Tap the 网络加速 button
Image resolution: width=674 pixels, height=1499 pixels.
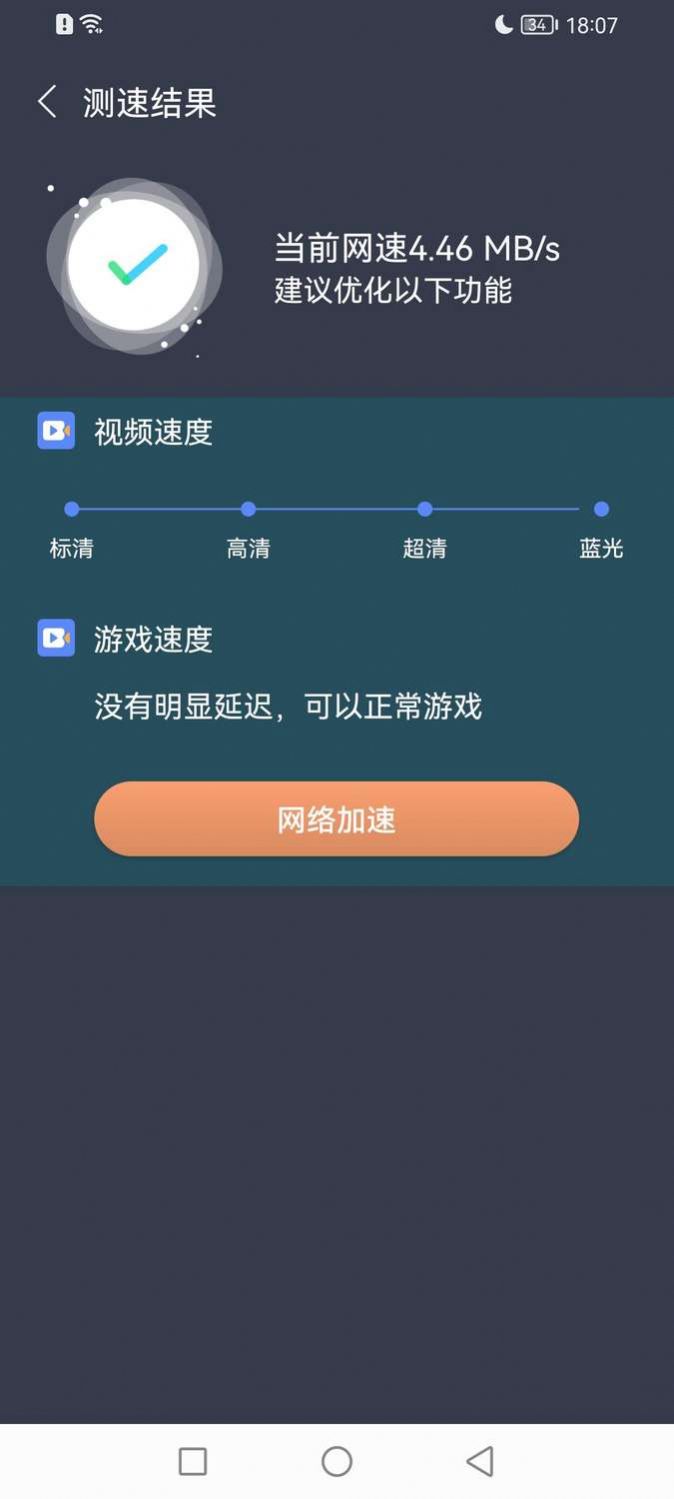tap(336, 819)
